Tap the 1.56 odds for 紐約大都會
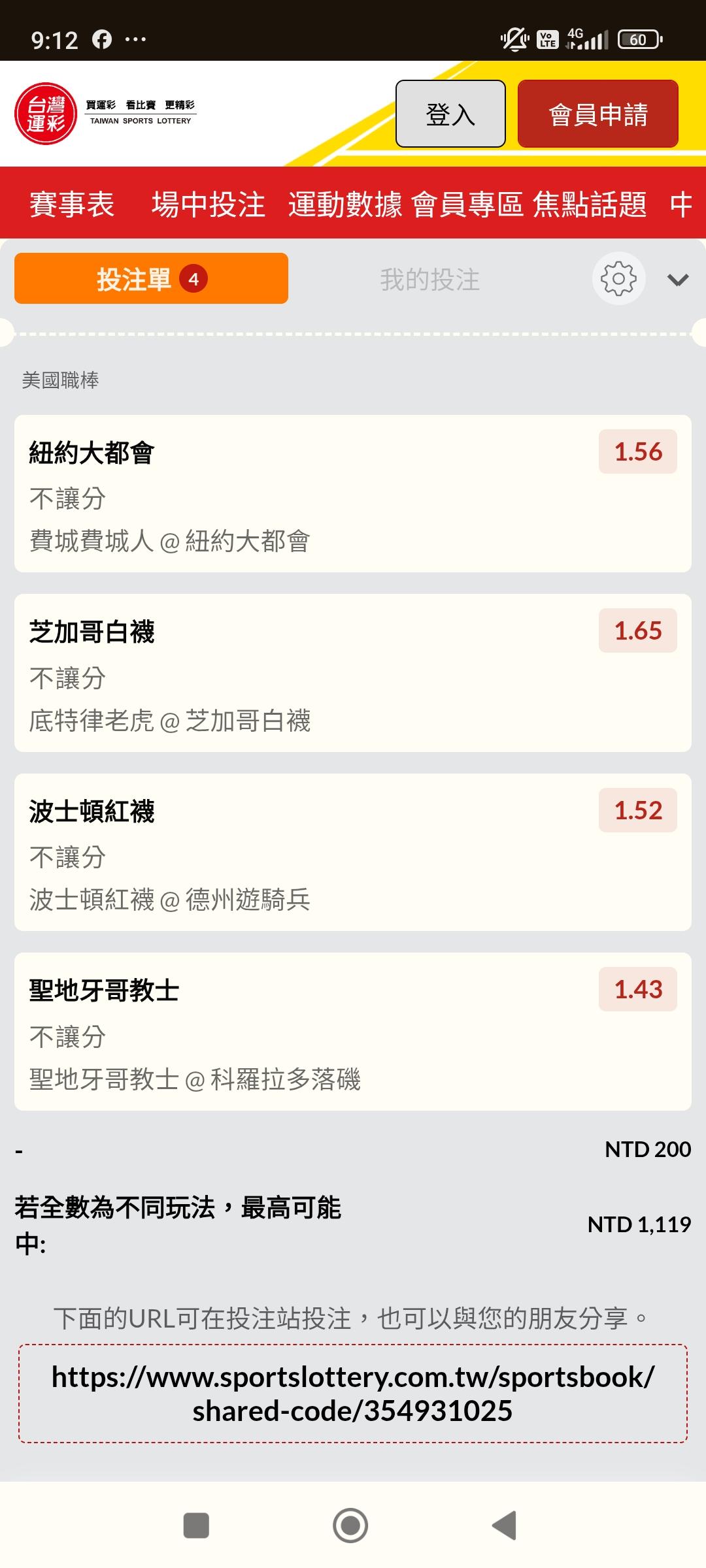Image resolution: width=706 pixels, height=1568 pixels. (x=638, y=451)
